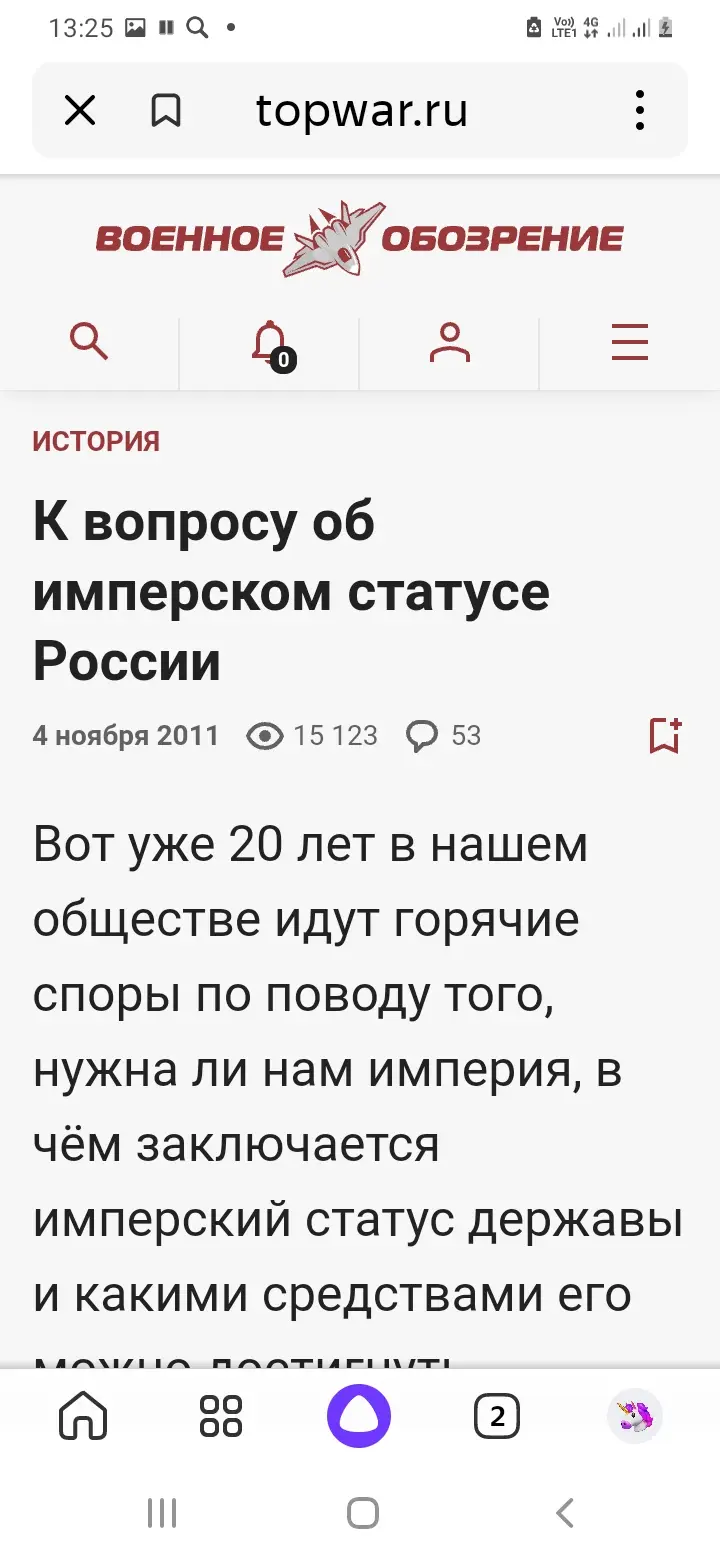This screenshot has height=1560, width=720.
Task: Open the site search magnifier
Action: click(89, 343)
